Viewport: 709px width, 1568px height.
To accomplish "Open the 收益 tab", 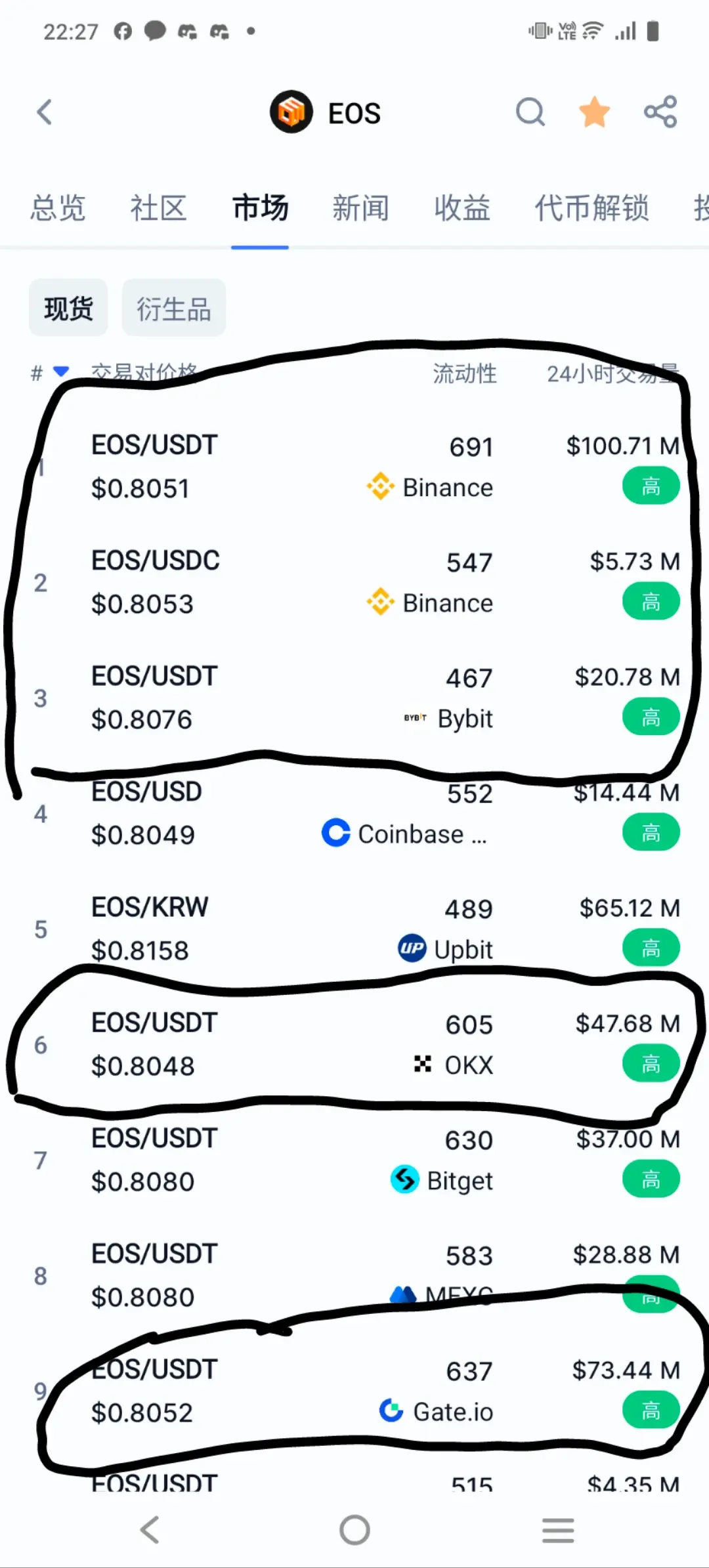I will (462, 208).
